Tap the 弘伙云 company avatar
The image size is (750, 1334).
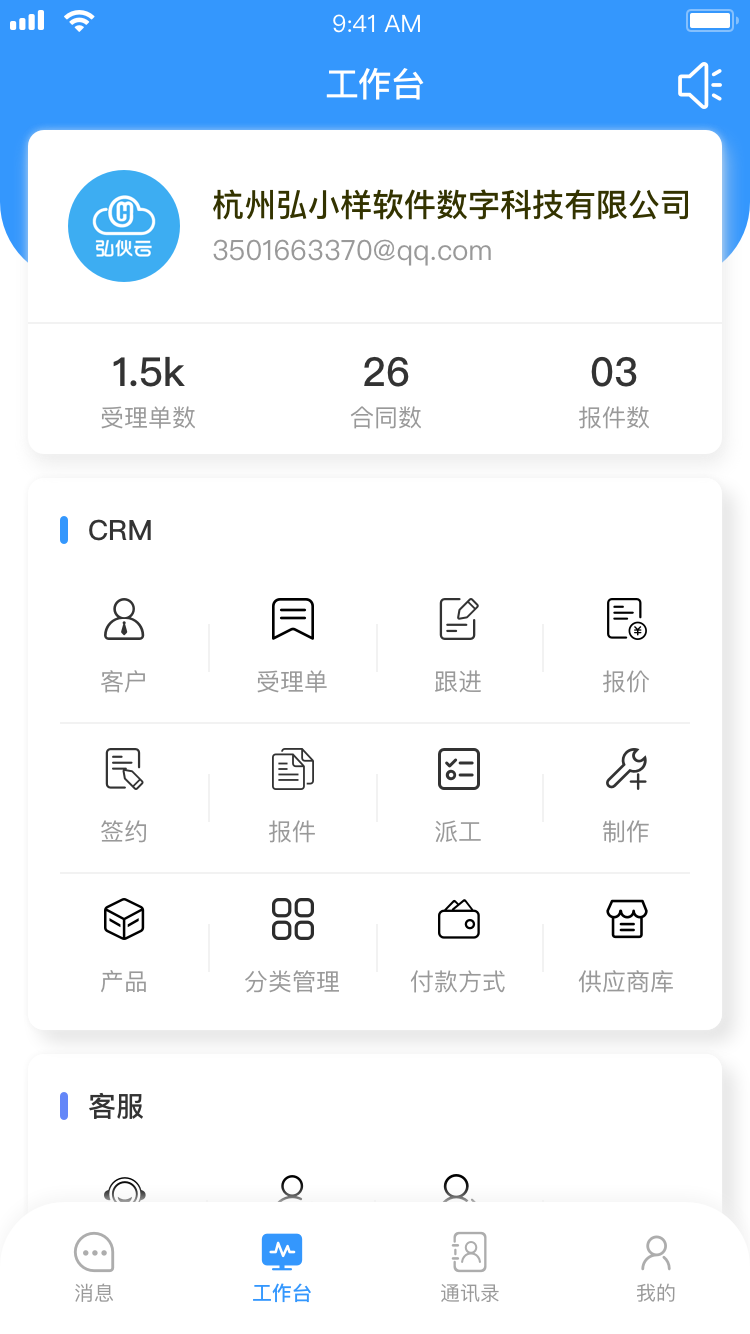(x=124, y=225)
